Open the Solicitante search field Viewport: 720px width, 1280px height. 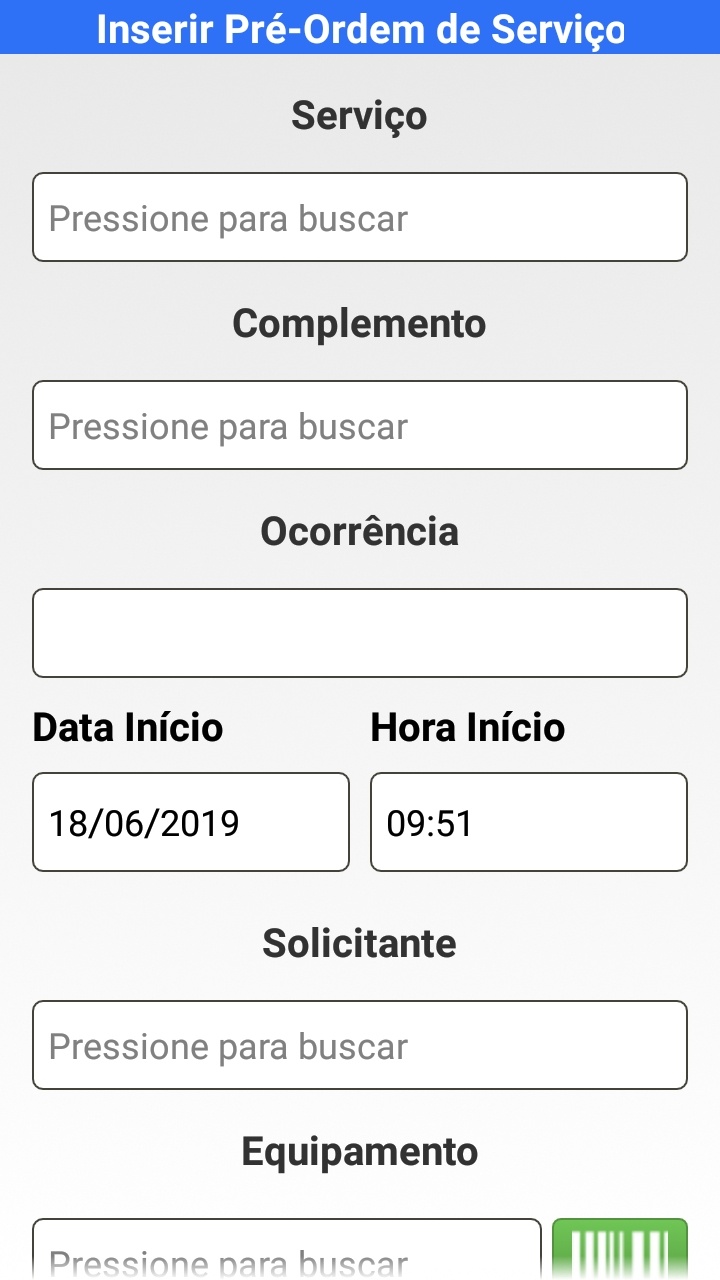[x=360, y=1045]
